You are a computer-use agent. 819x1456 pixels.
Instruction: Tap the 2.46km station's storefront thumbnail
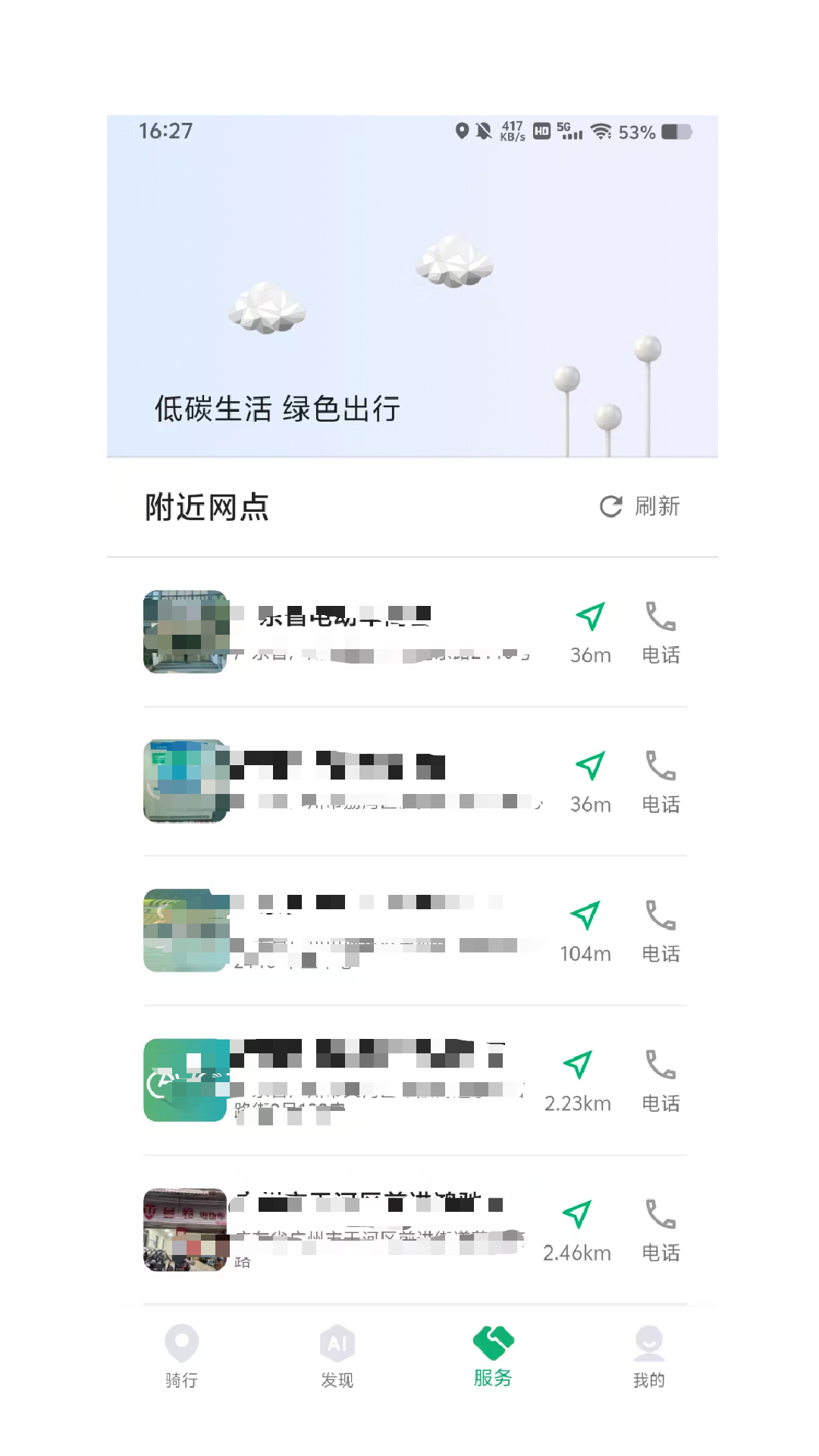pos(184,1230)
